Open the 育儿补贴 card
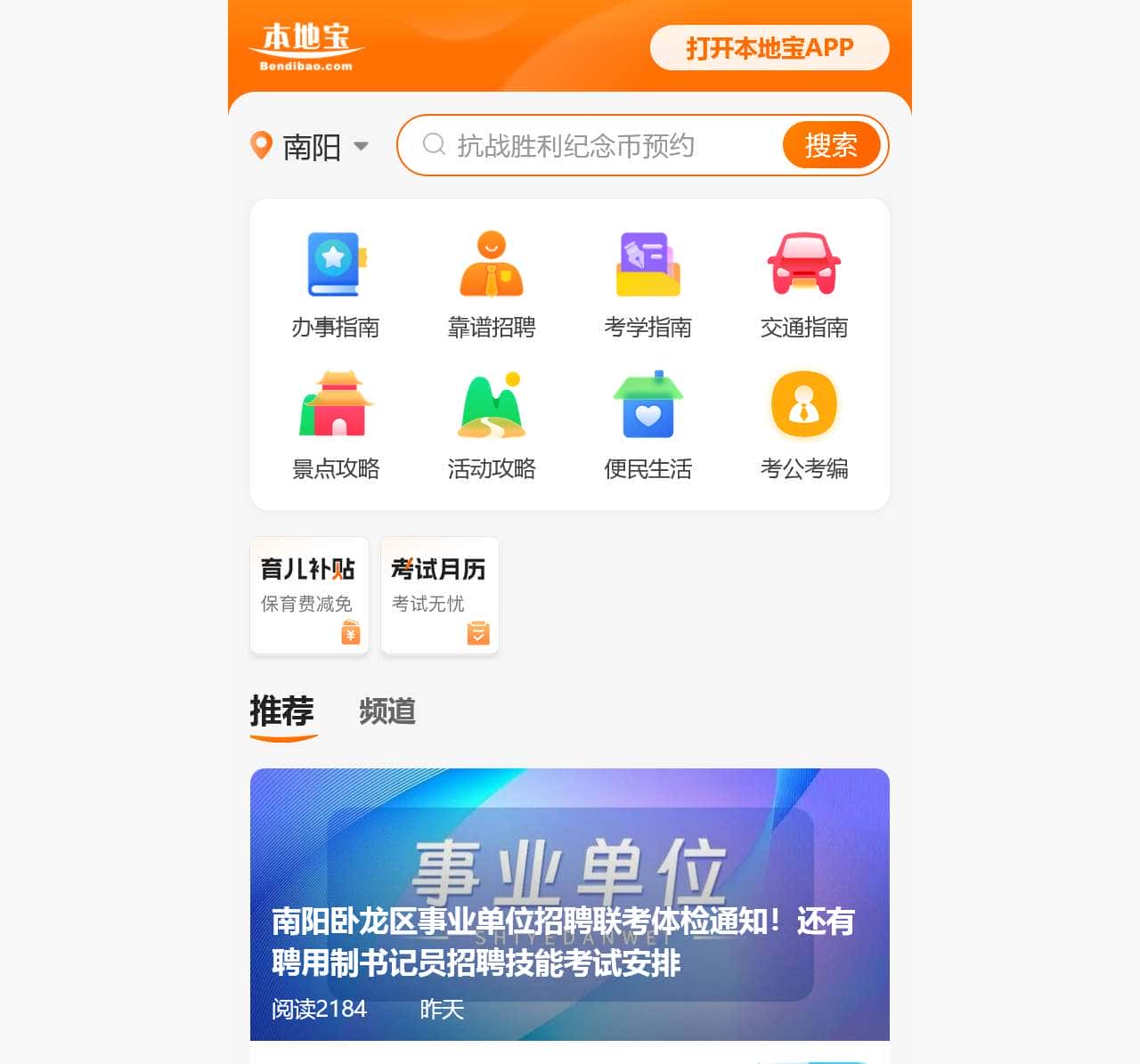 pyautogui.click(x=309, y=595)
